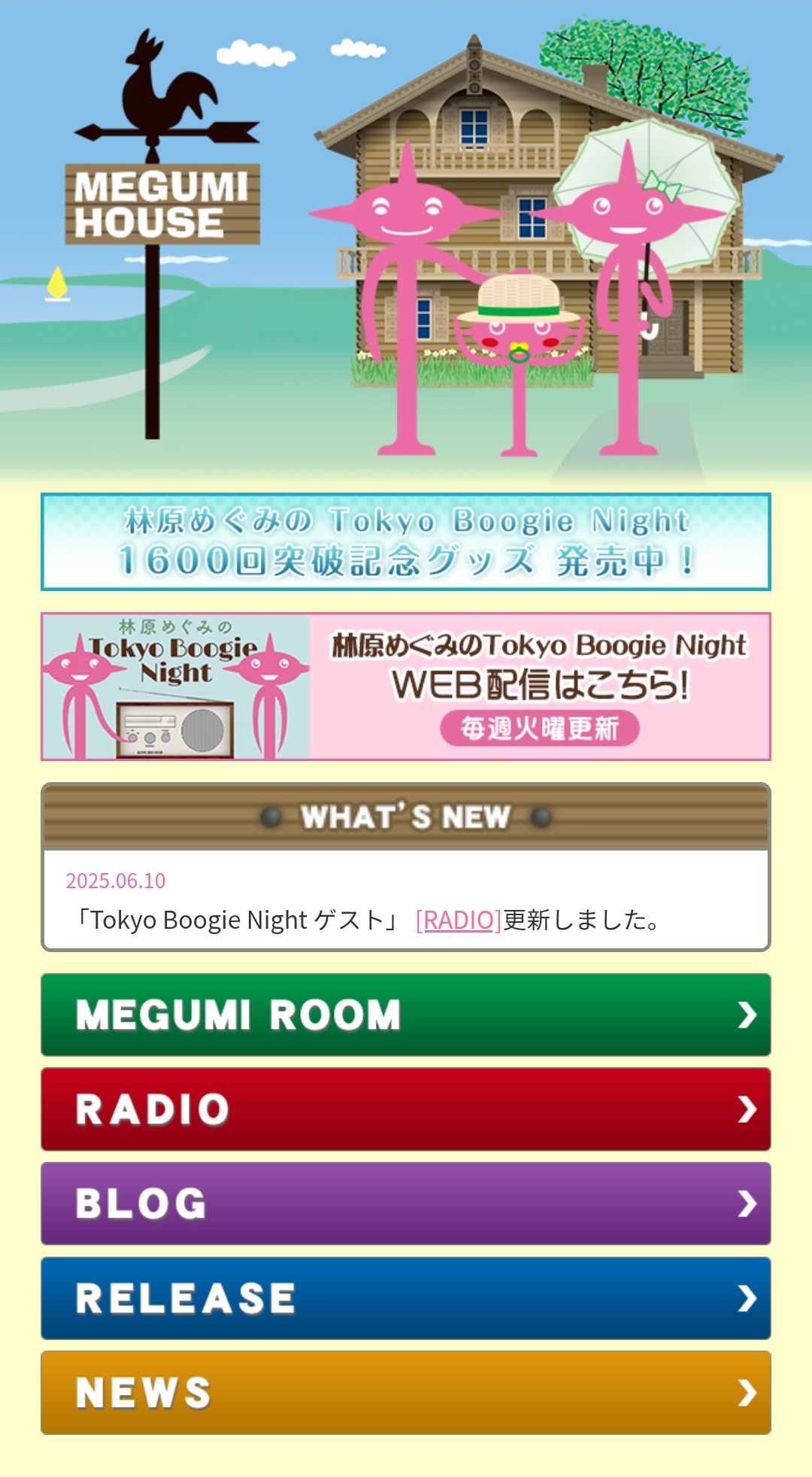
Task: Go to the RADIO section
Action: (x=406, y=1109)
